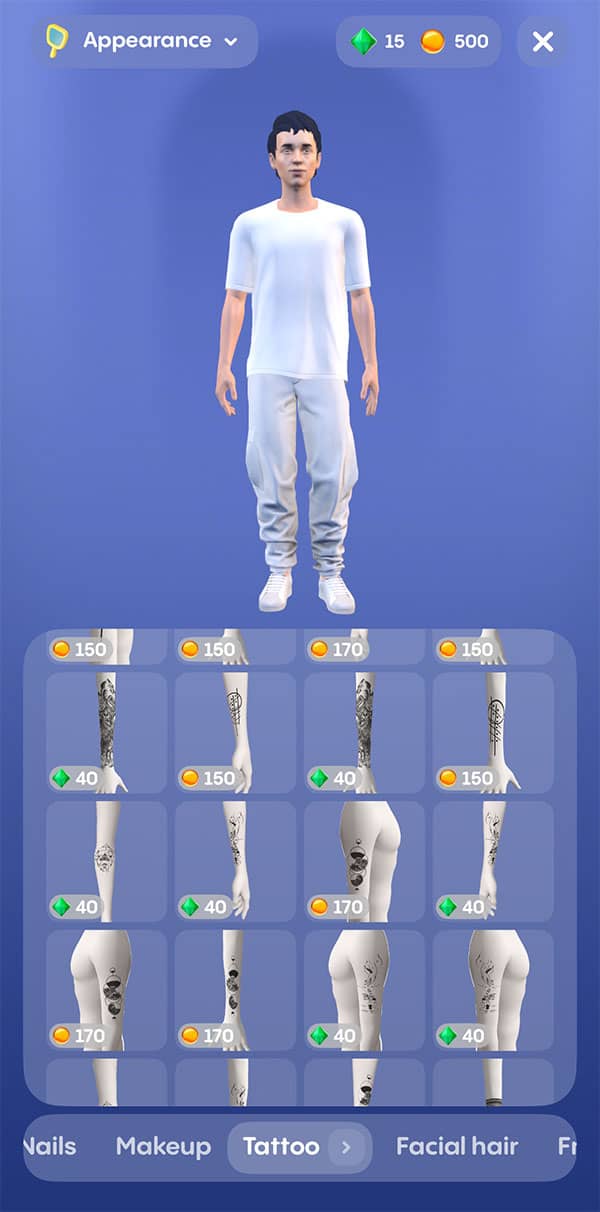Choose the moon-phase forearm tattoo for 170 coins
This screenshot has height=1212, width=600.
[235, 990]
